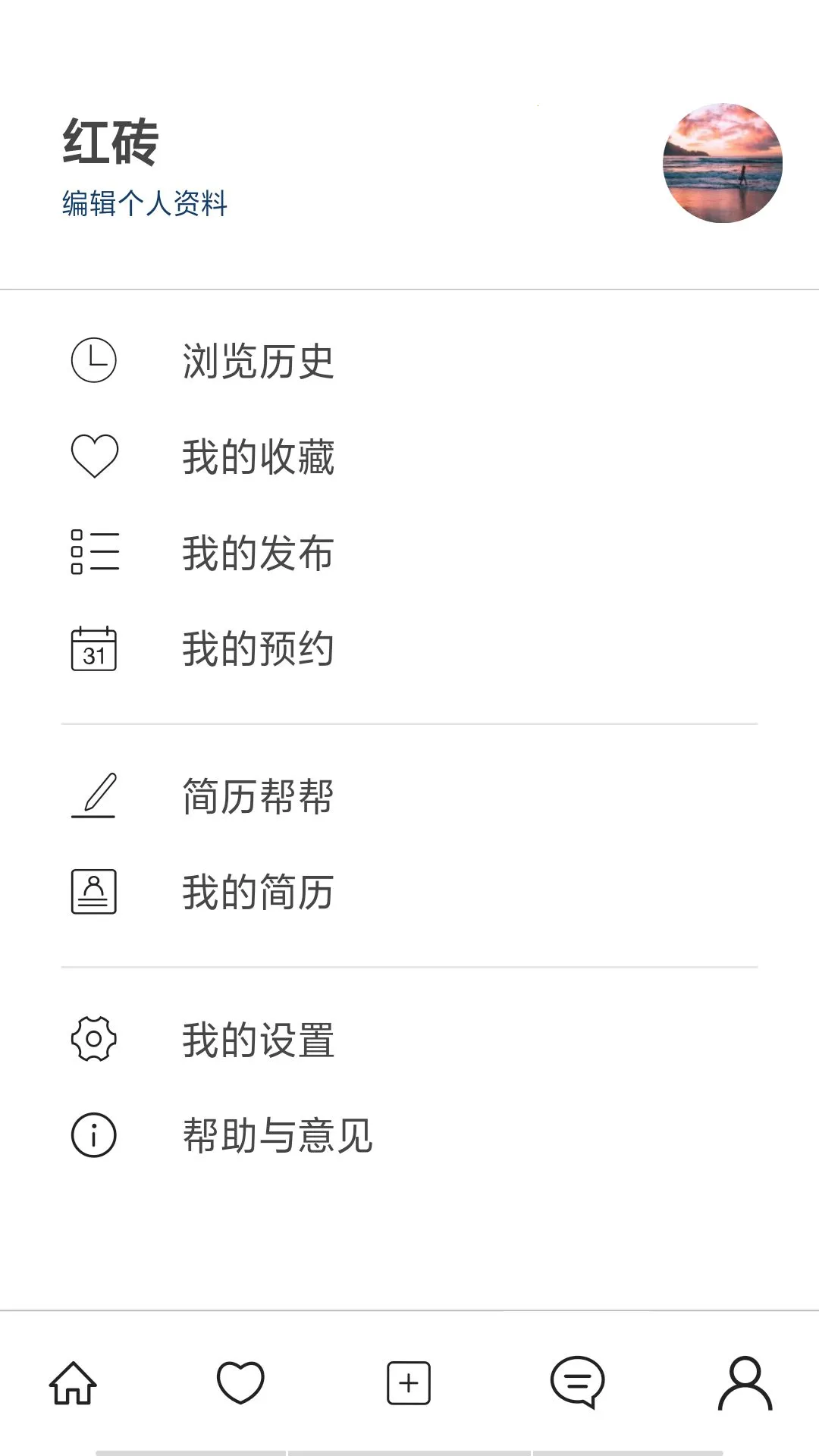The width and height of the screenshot is (819, 1456).
Task: Switch to the home tab
Action: tap(73, 1382)
